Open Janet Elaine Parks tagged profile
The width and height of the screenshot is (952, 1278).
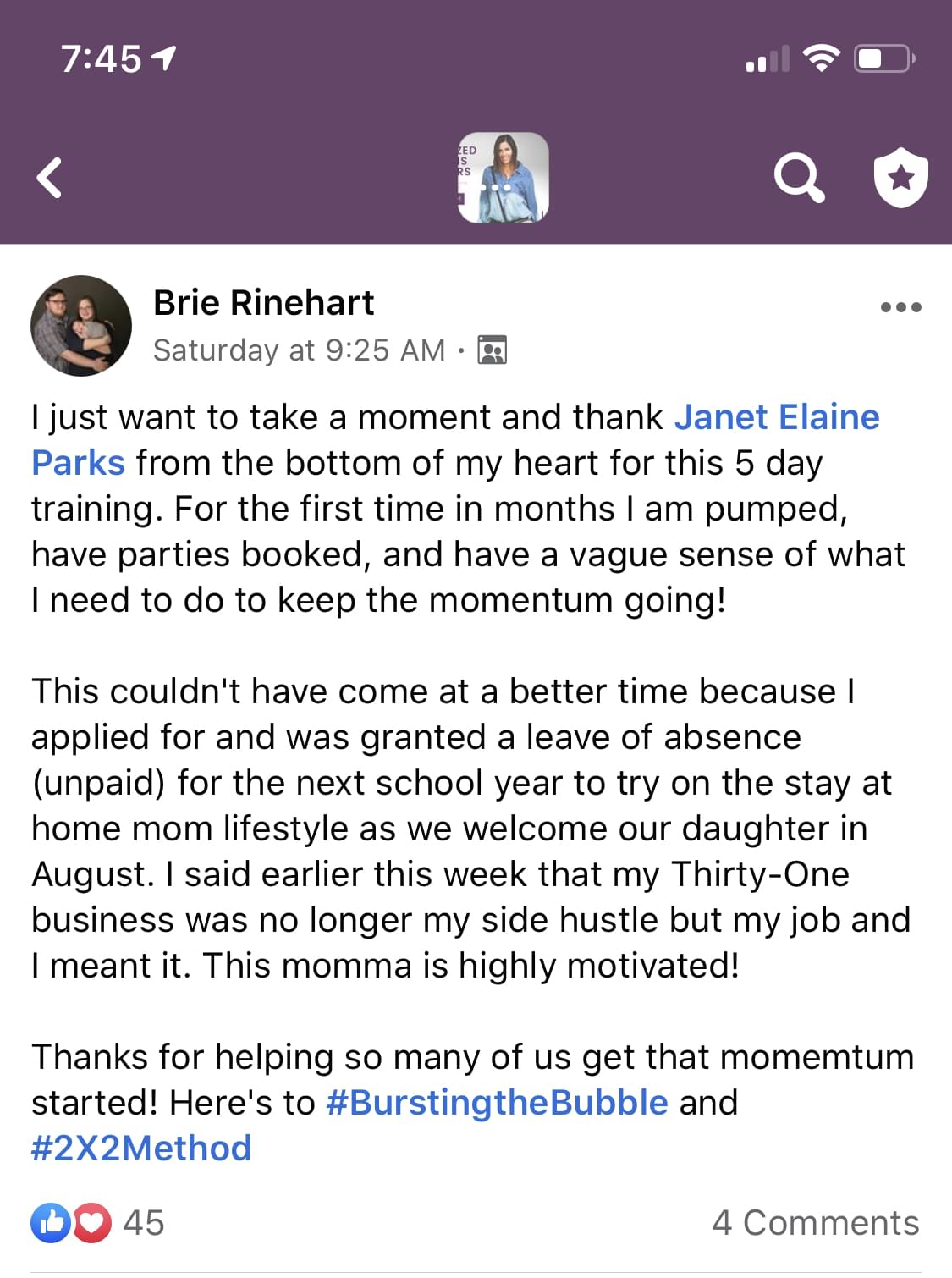pos(776,417)
